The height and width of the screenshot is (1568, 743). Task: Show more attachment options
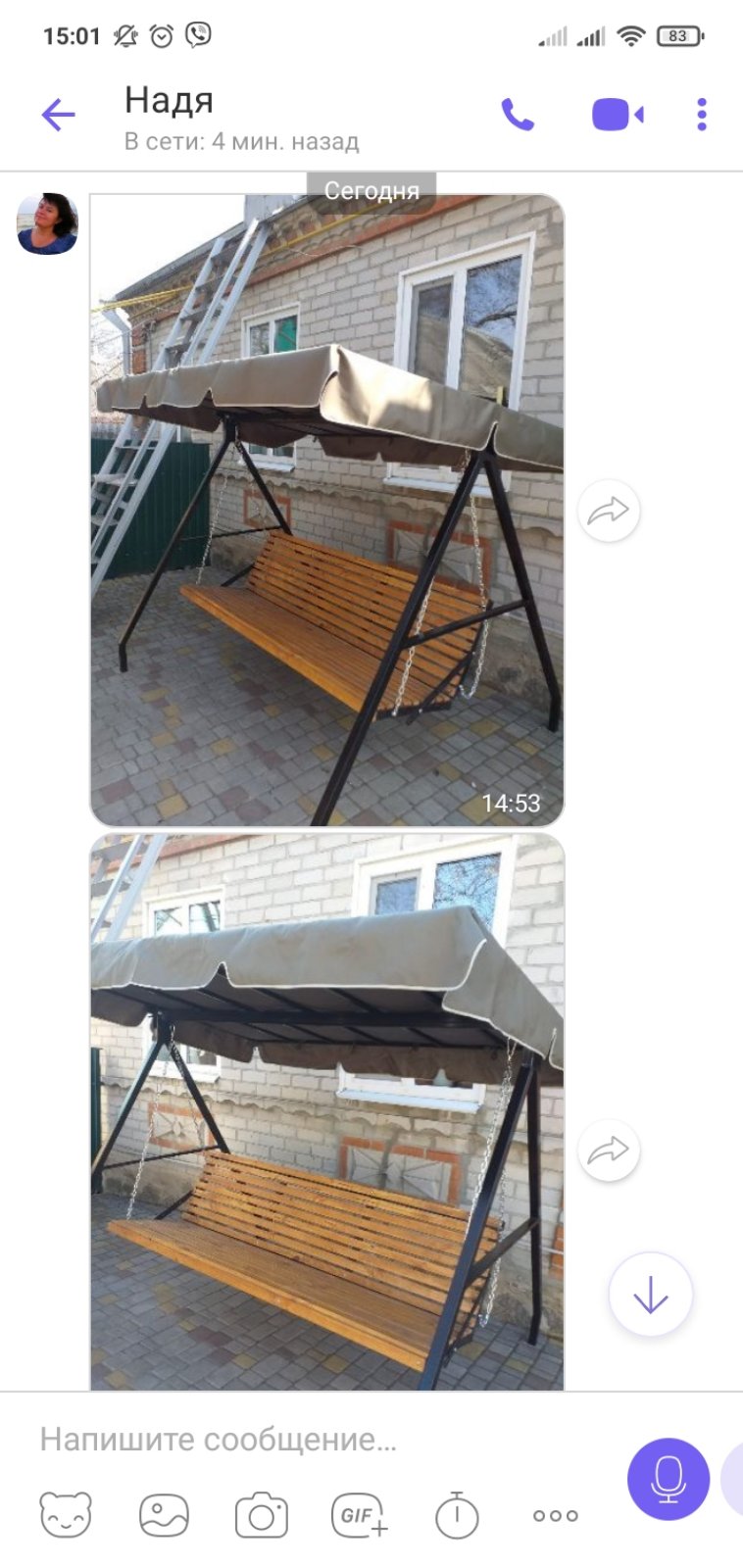pyautogui.click(x=555, y=1515)
